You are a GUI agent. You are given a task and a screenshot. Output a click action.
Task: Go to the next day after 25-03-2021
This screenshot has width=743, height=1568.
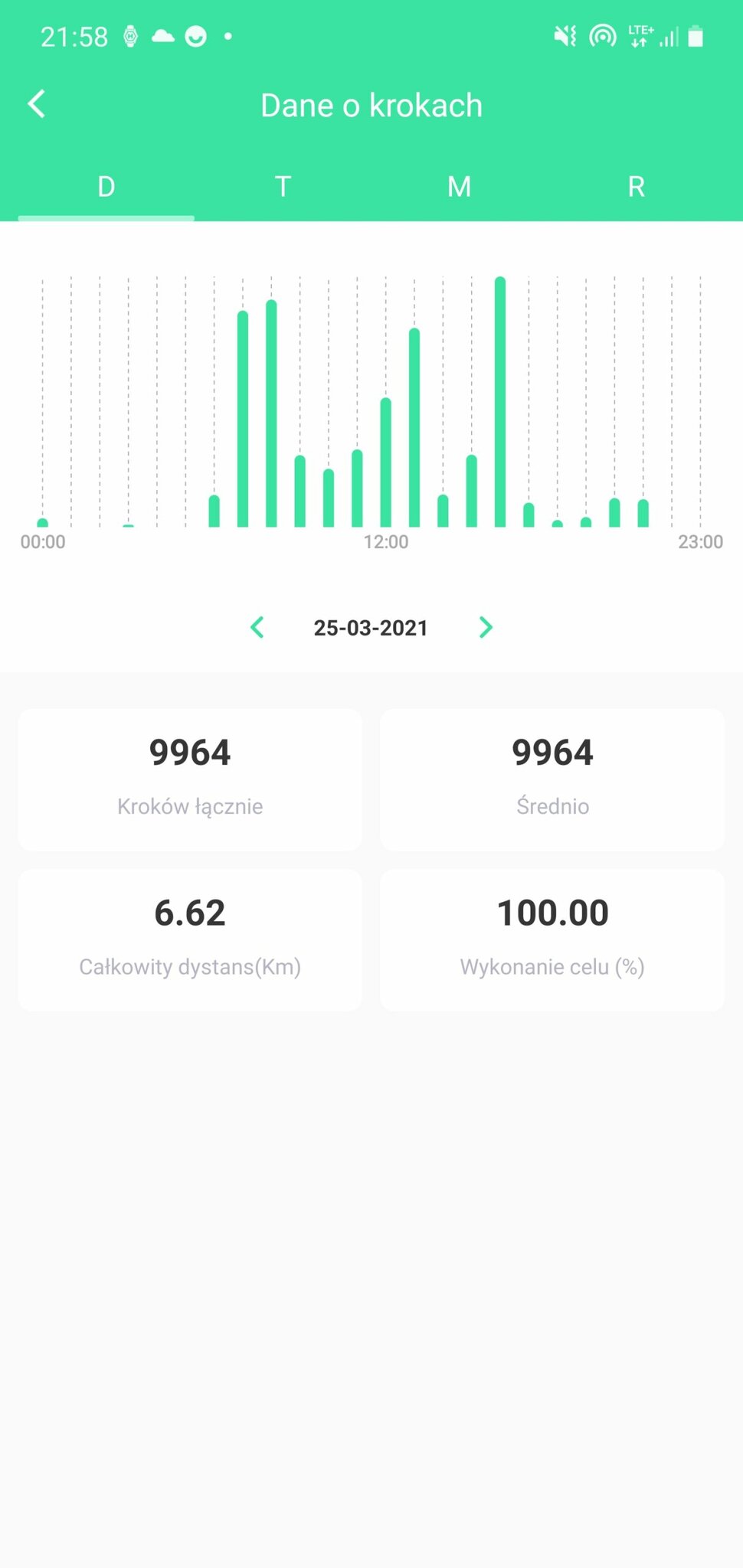[x=486, y=628]
